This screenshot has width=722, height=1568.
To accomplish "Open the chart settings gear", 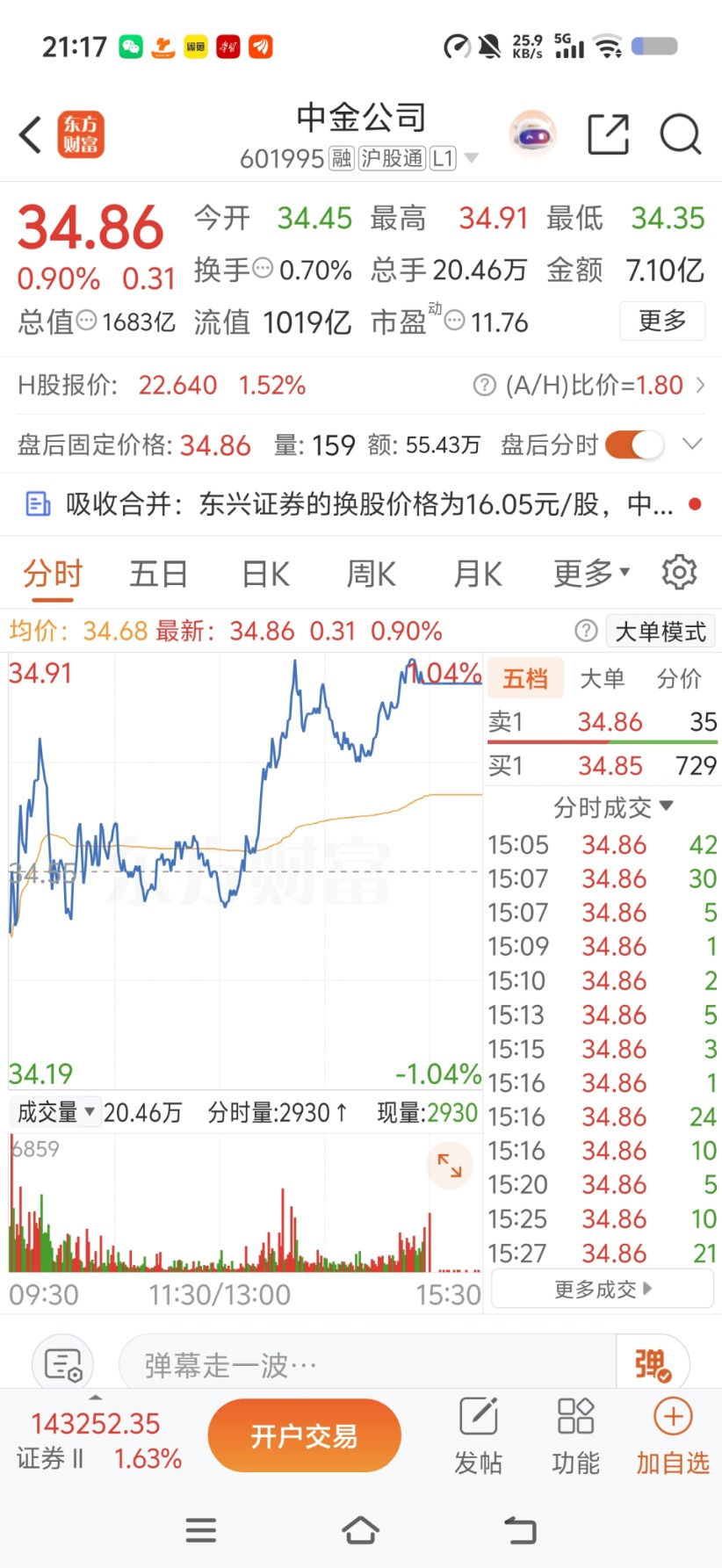I will click(679, 572).
